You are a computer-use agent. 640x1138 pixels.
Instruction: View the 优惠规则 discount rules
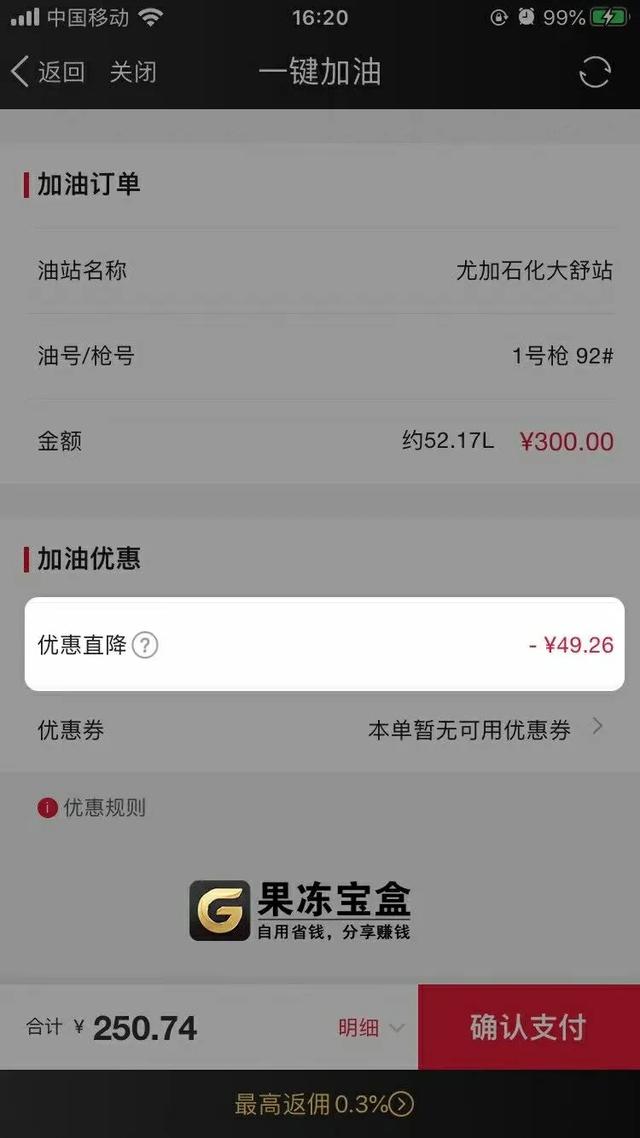[x=91, y=807]
